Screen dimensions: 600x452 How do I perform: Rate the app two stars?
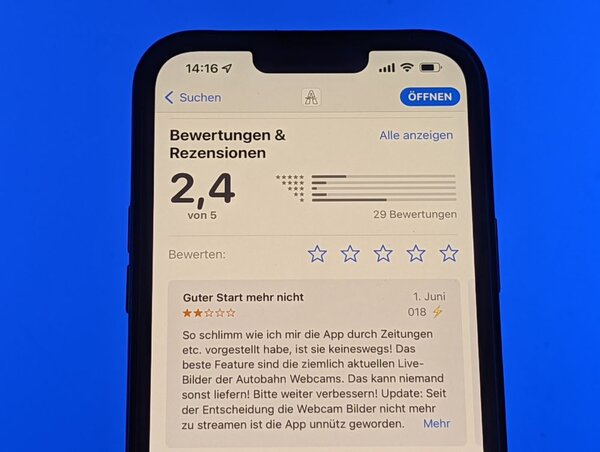tap(350, 254)
